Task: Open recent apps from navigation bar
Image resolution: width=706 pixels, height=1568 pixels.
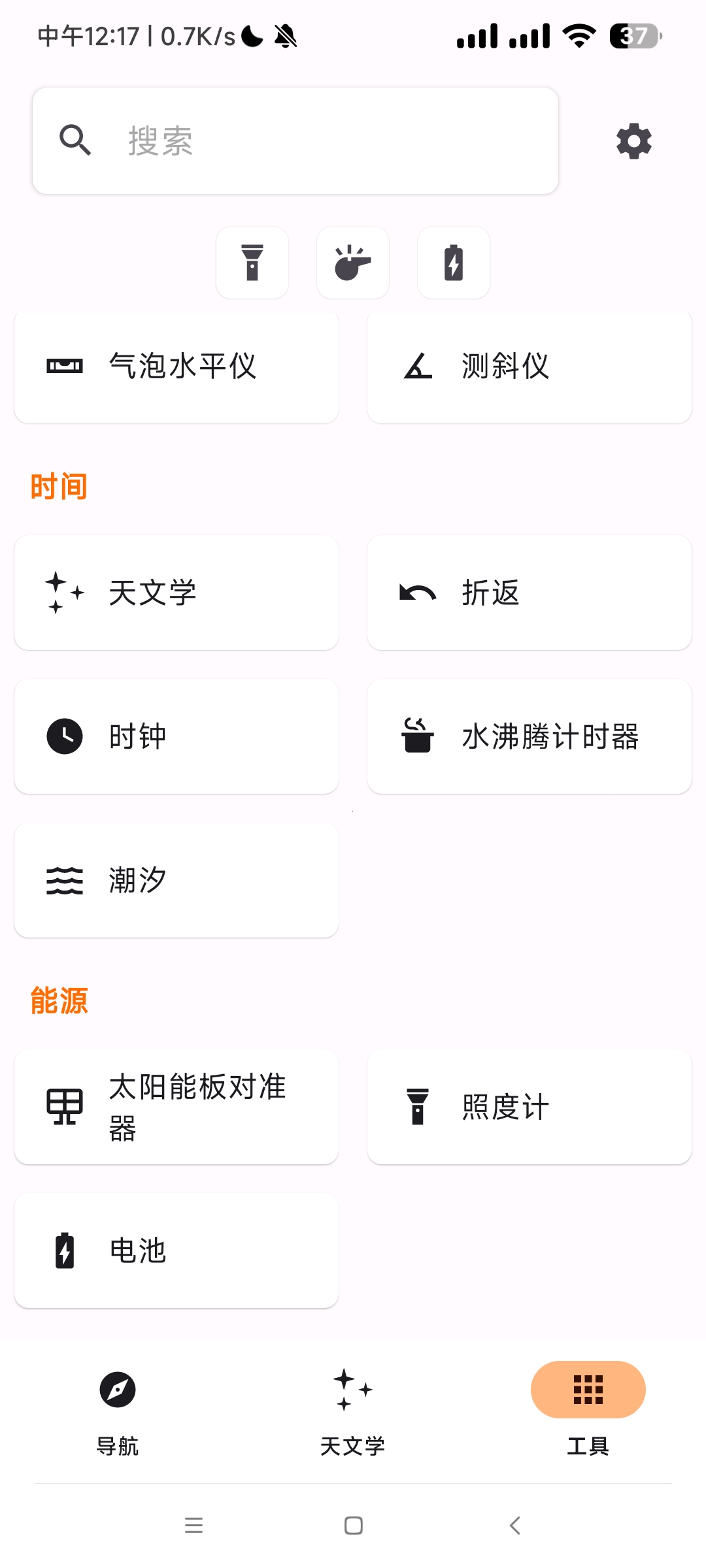Action: tap(193, 1526)
